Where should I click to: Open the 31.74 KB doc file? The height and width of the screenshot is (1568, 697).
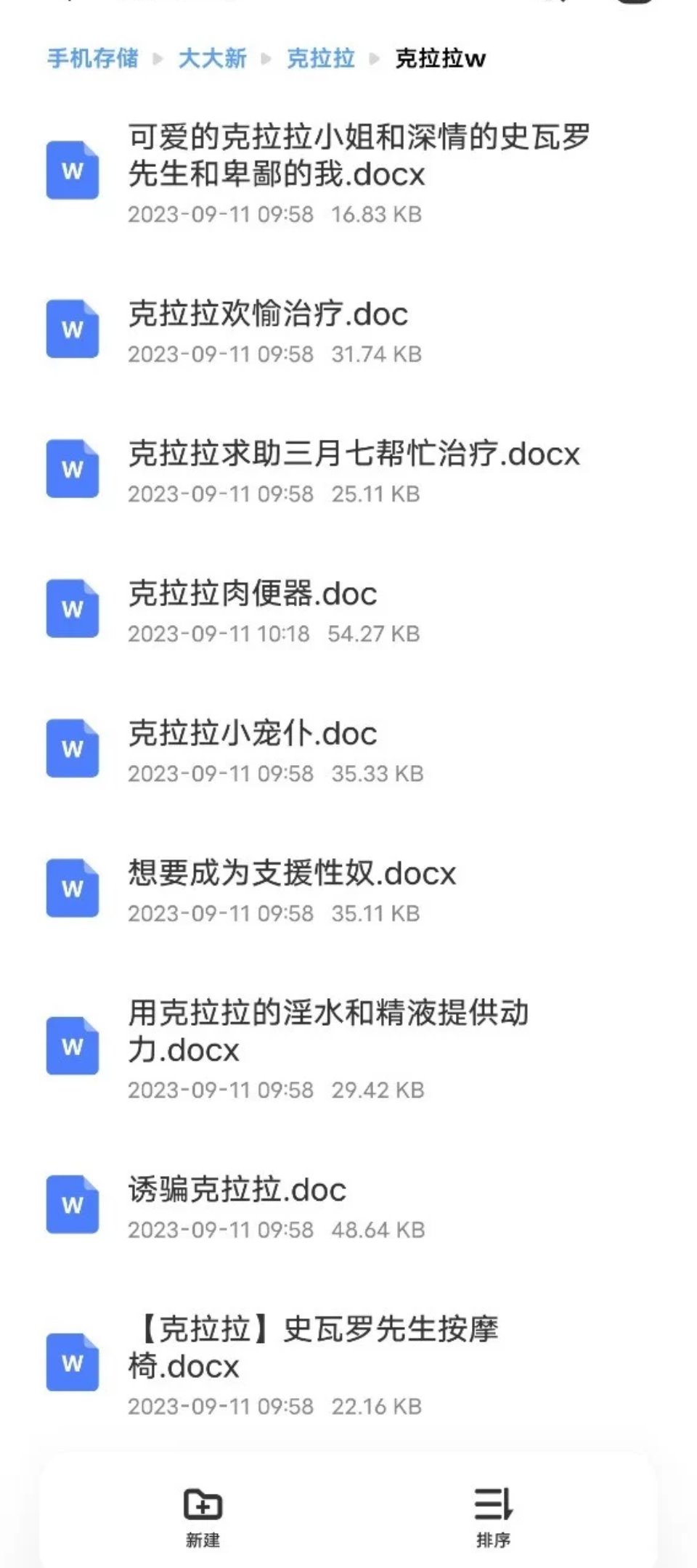click(348, 331)
